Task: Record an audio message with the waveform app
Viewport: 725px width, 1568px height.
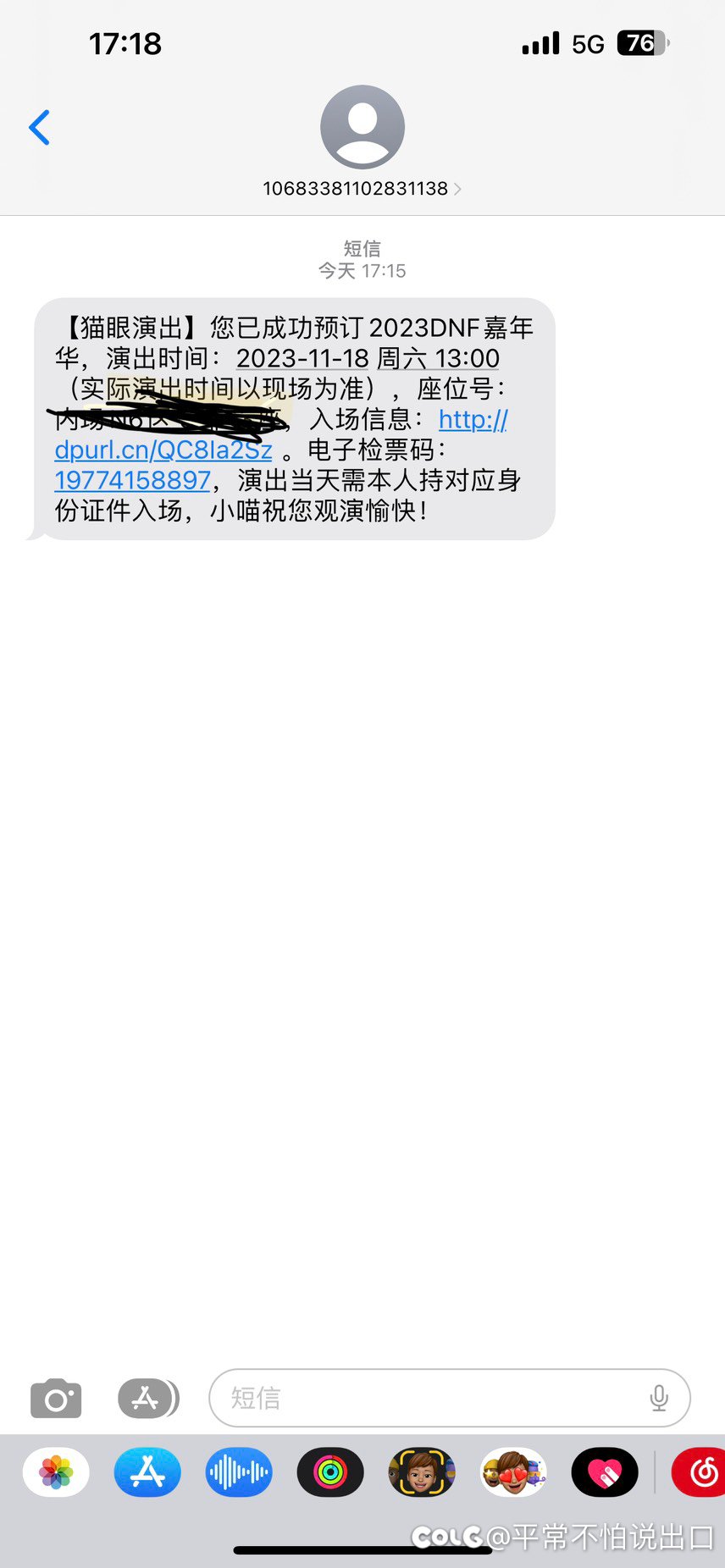Action: (x=239, y=1472)
